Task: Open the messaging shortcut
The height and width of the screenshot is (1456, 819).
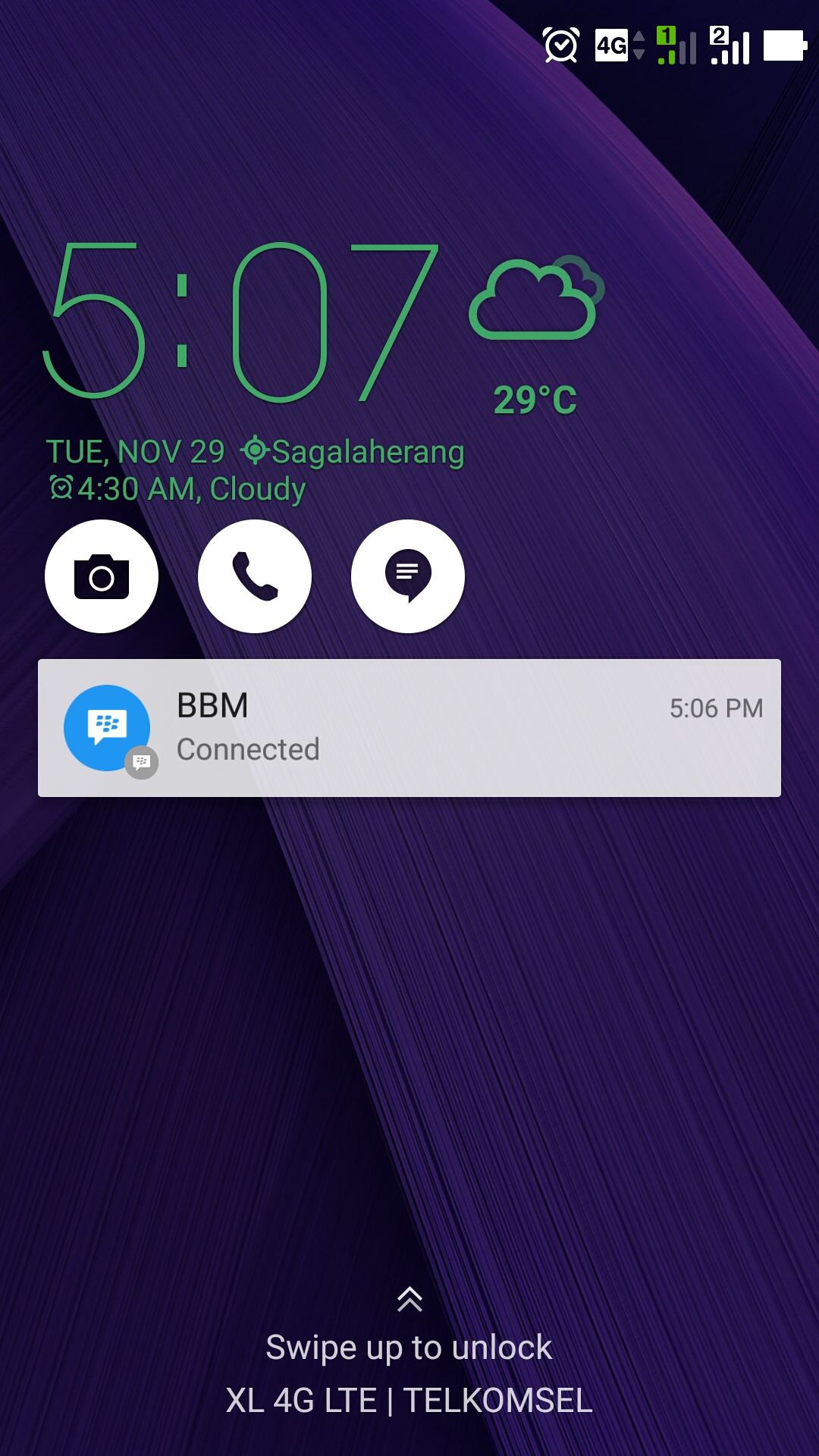Action: point(408,576)
